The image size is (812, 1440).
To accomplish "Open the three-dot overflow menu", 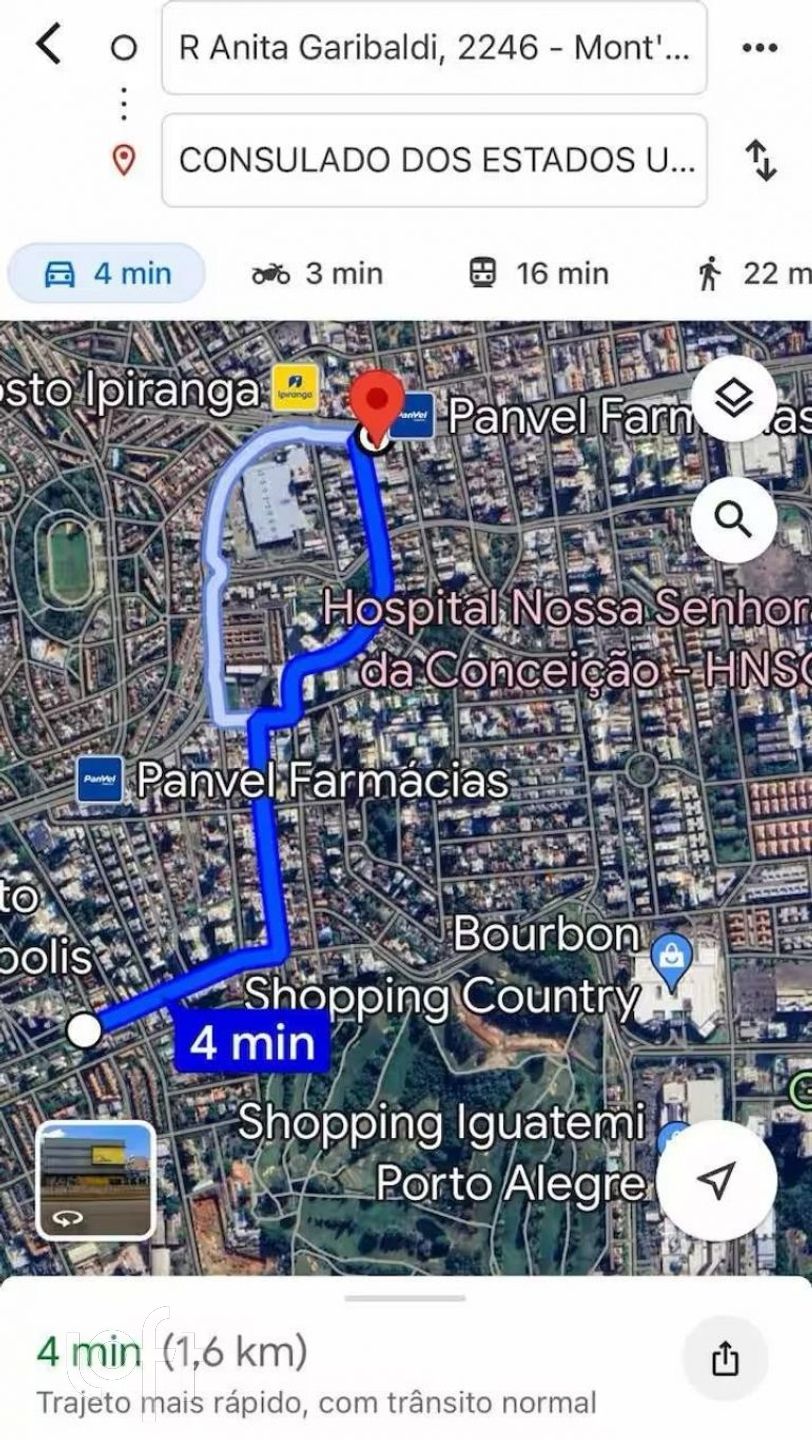I will click(x=761, y=47).
